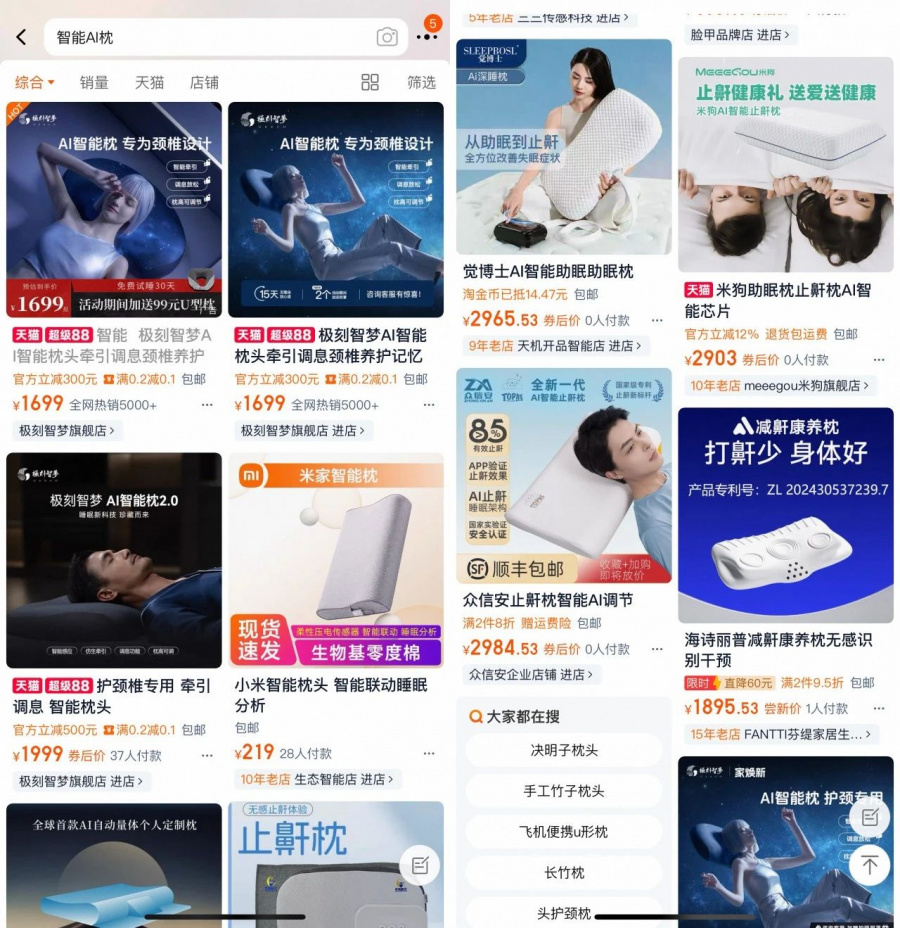Enter the 生态智能店 store
Viewport: 900px width, 928px height.
click(316, 779)
